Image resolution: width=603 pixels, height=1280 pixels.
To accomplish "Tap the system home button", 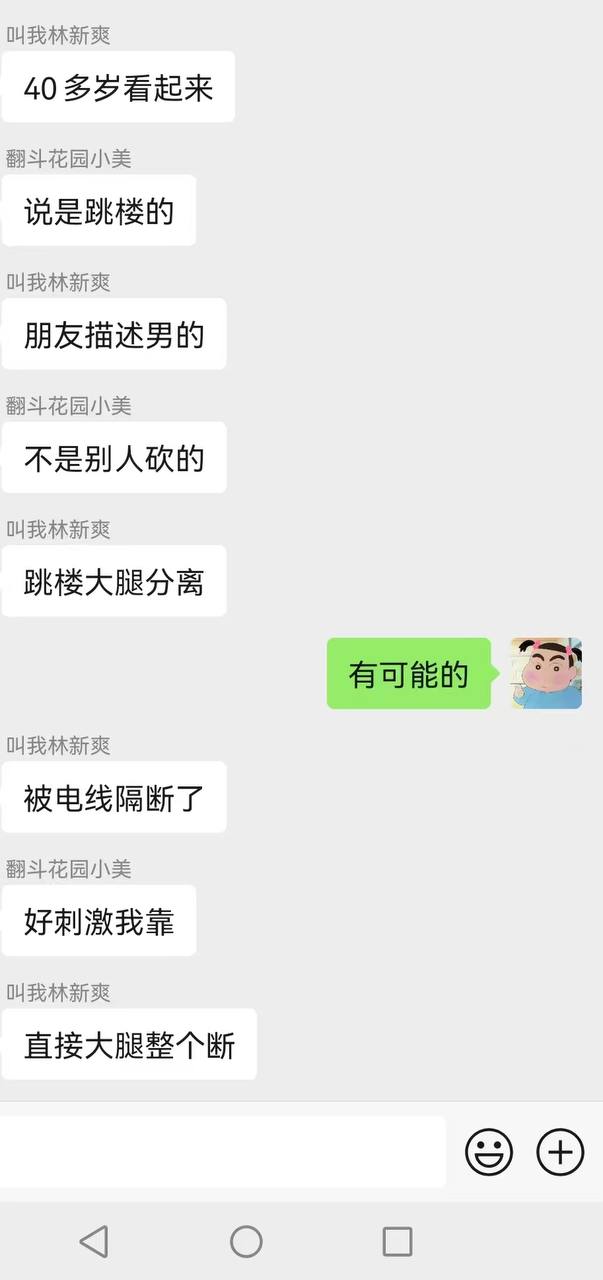I will 246,1241.
